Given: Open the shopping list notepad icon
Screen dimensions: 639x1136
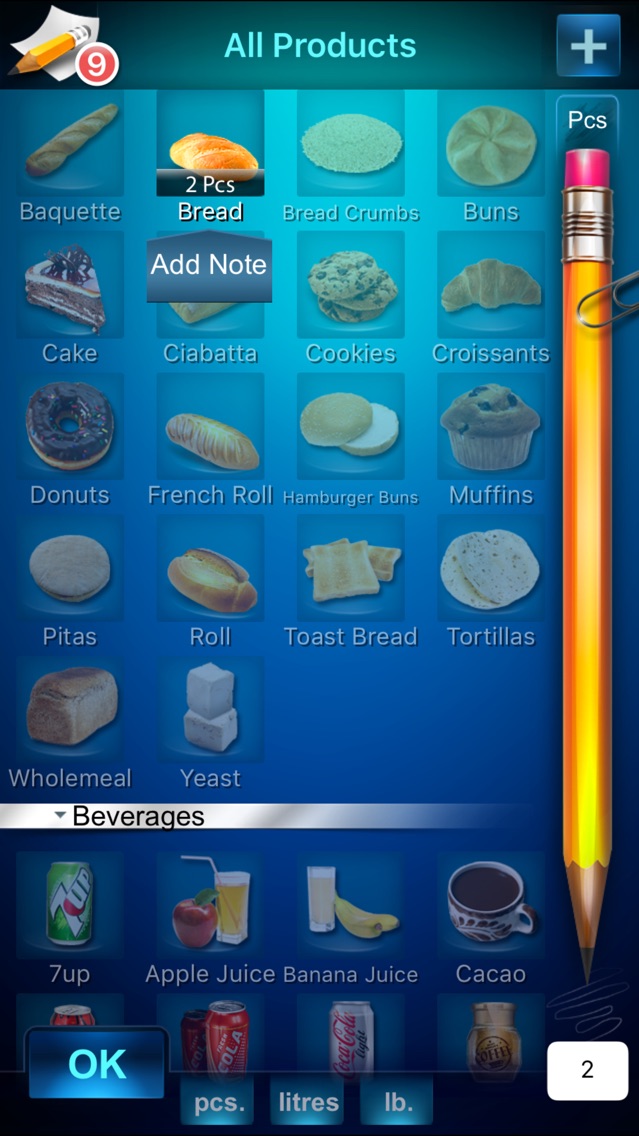Looking at the screenshot, I should tap(62, 43).
